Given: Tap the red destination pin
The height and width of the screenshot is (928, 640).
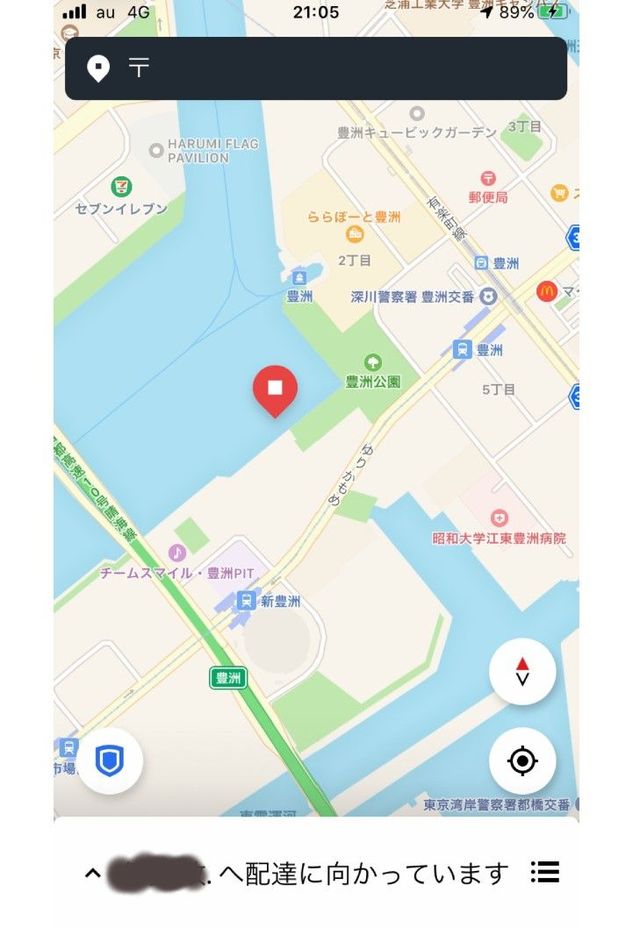Looking at the screenshot, I should pyautogui.click(x=275, y=390).
